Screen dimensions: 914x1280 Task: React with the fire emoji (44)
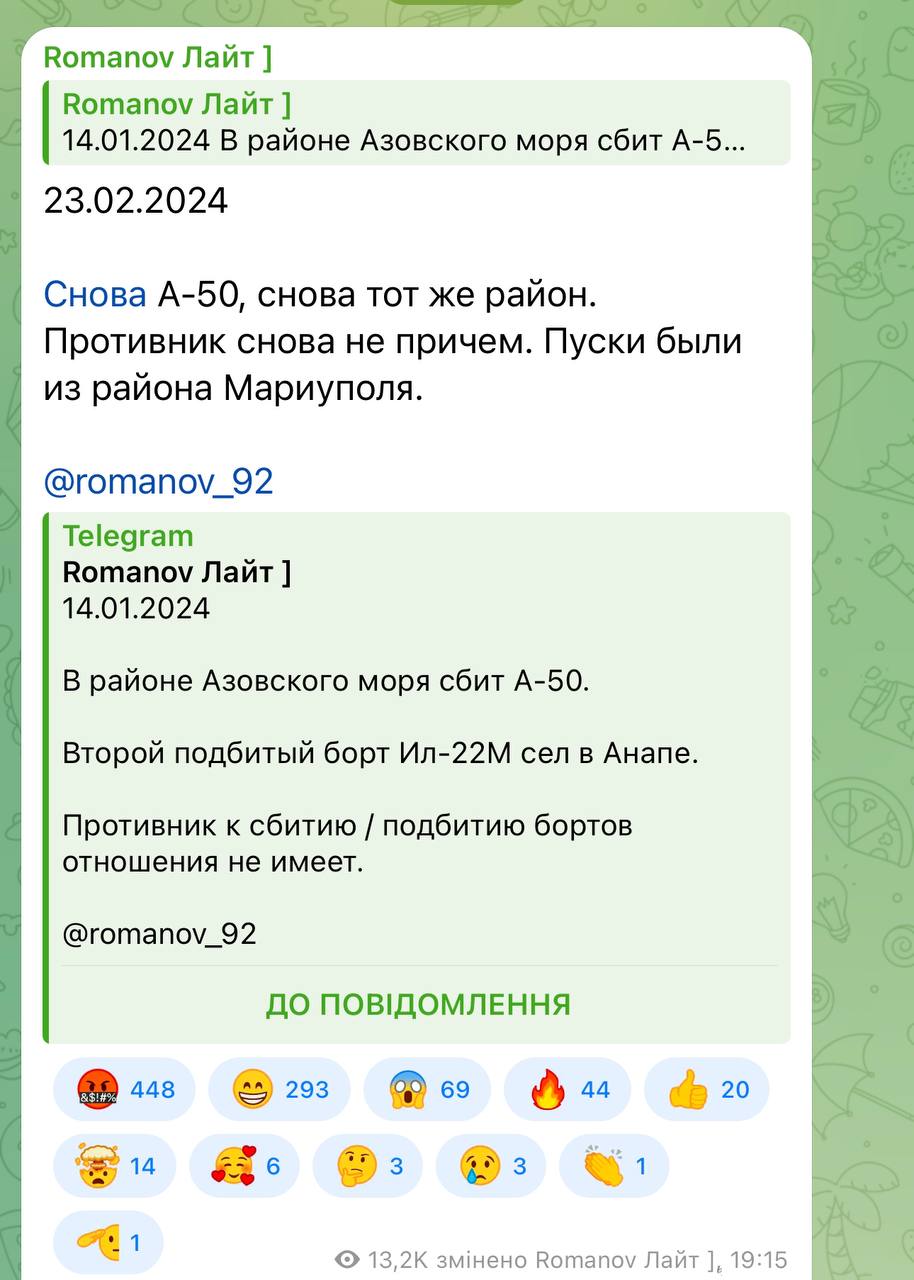tap(567, 1089)
